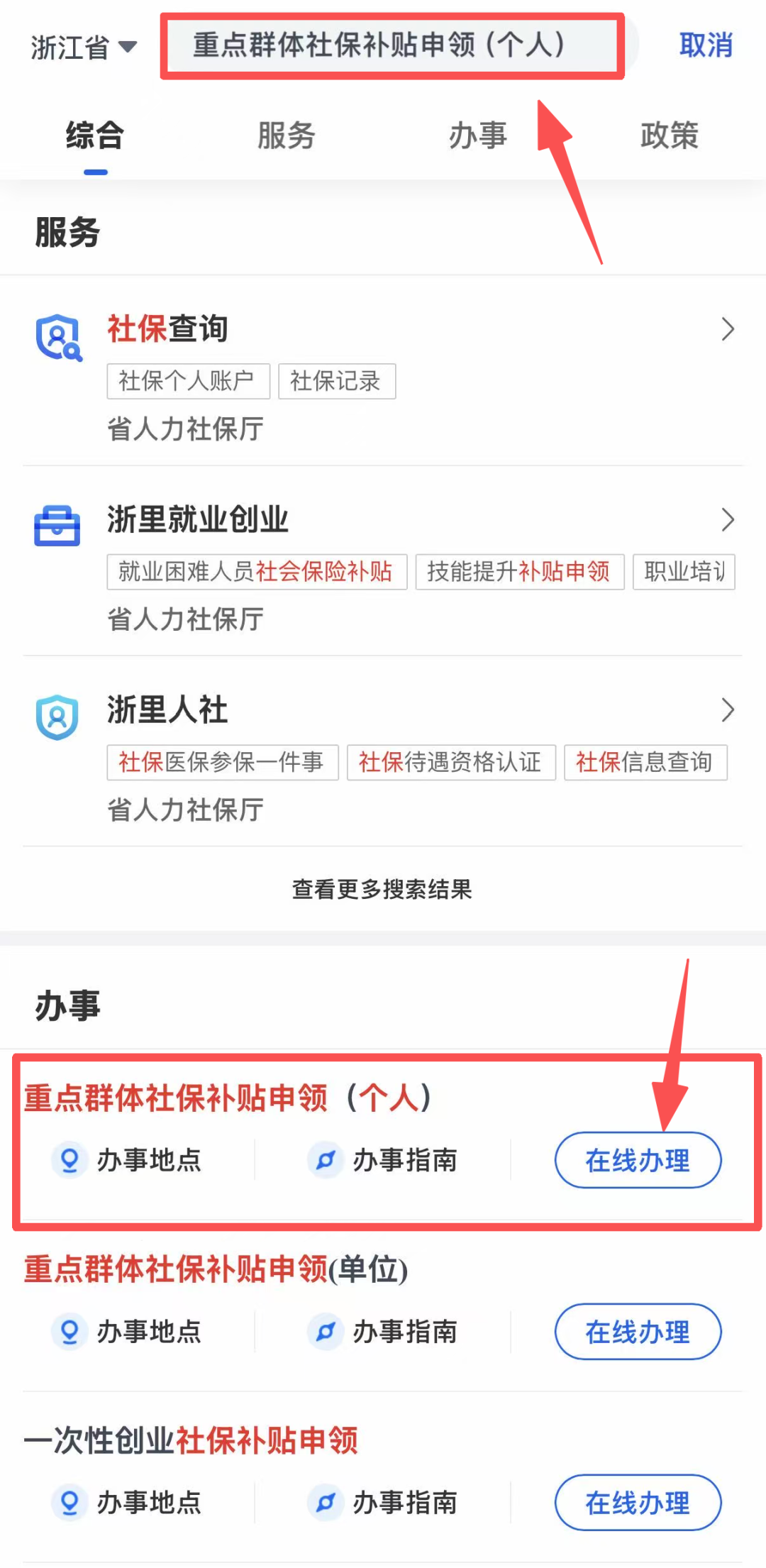Switch to the 政策 tab
This screenshot has height=1568, width=766.
tap(669, 136)
